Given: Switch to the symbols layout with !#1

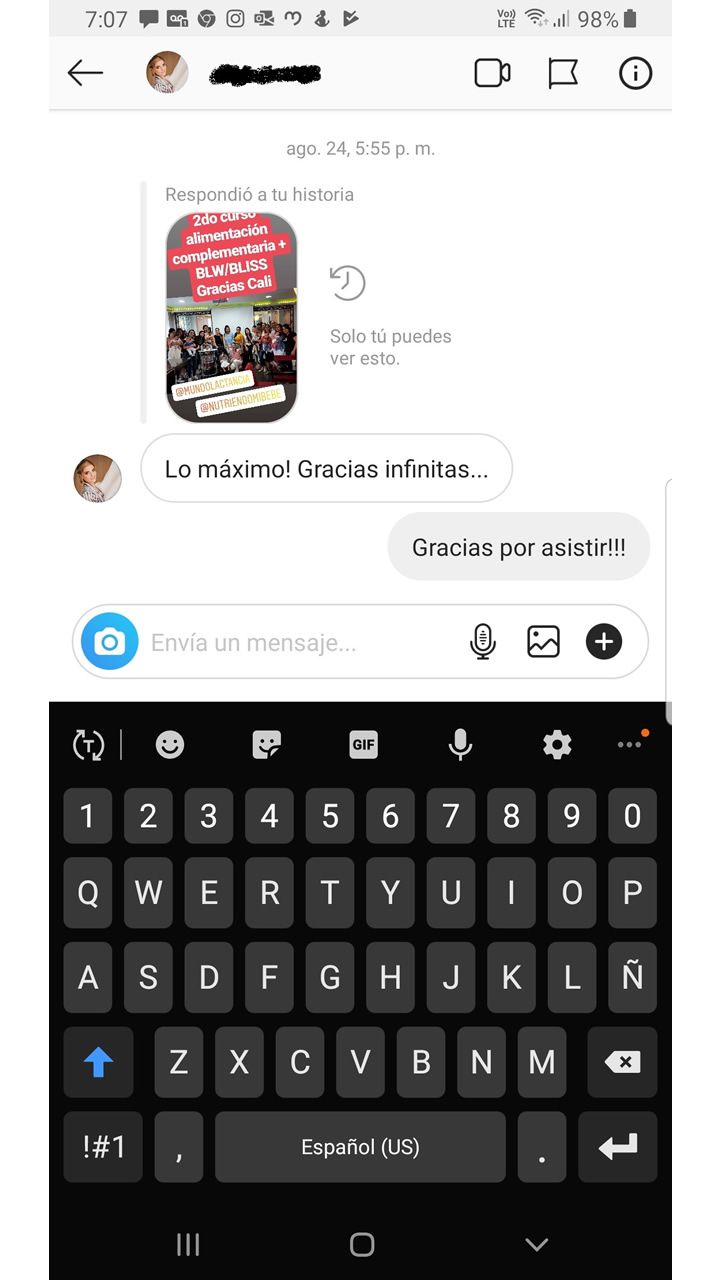Looking at the screenshot, I should (103, 1147).
